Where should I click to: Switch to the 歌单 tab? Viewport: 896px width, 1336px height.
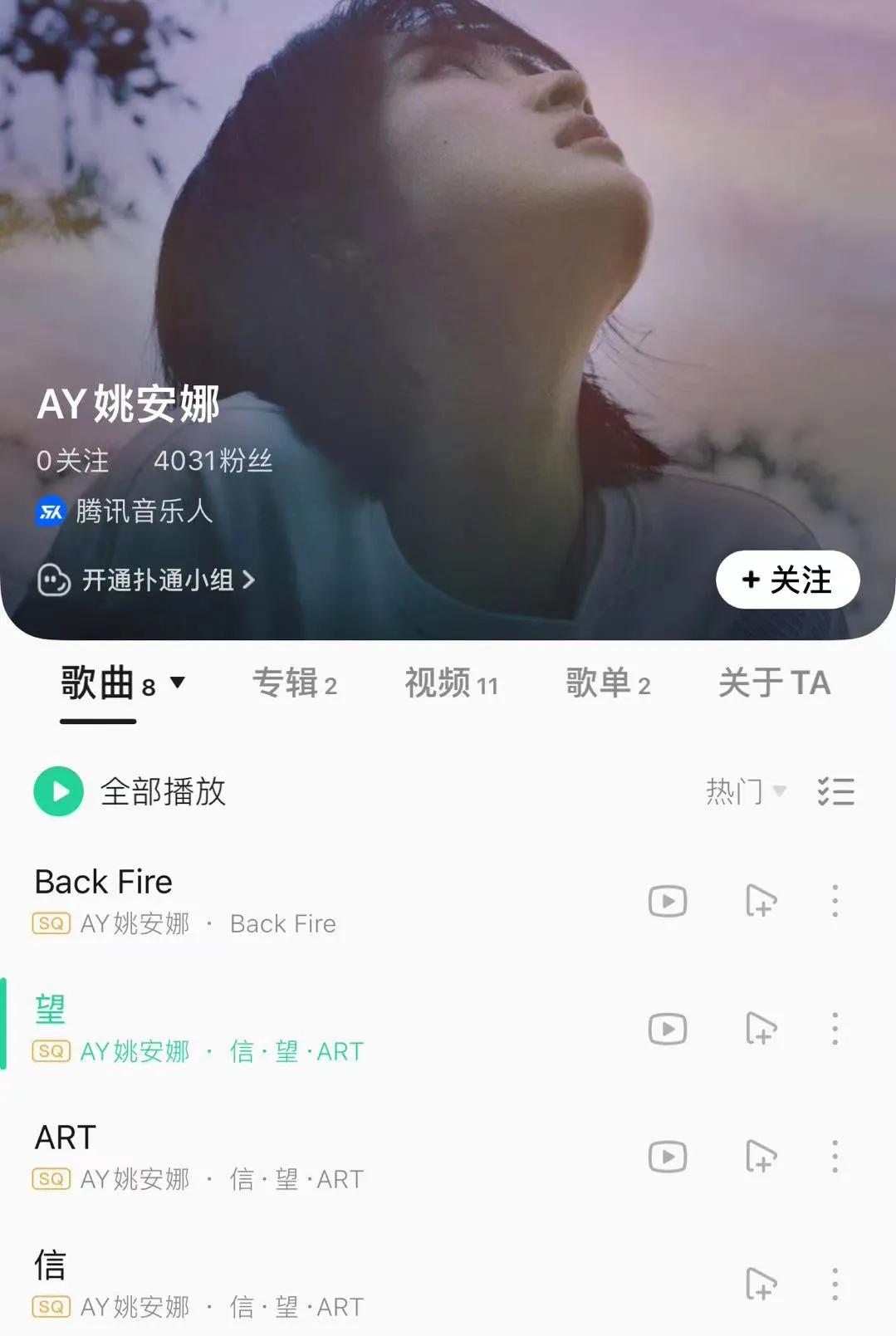point(608,683)
